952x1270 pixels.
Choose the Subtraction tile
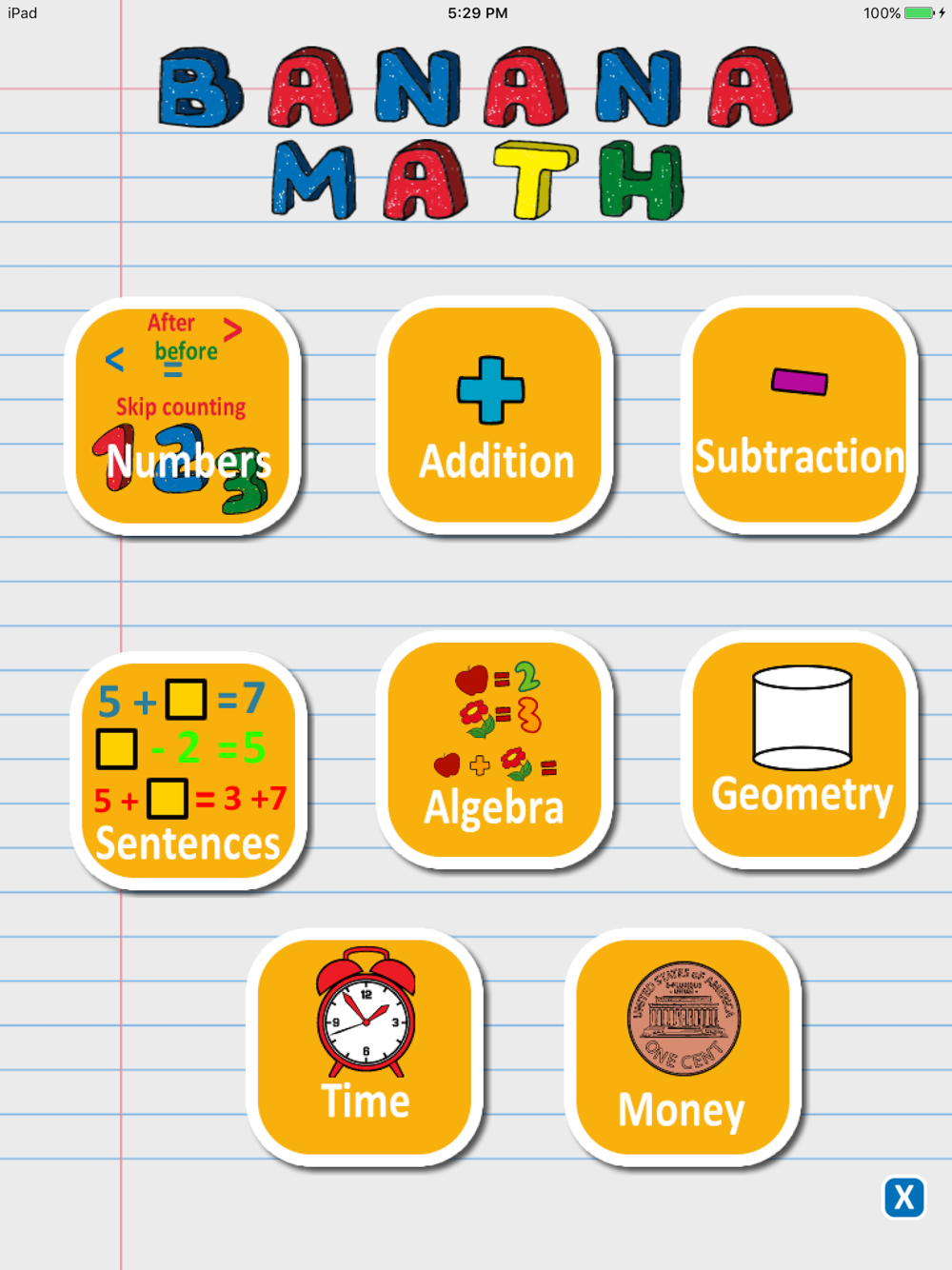[799, 414]
